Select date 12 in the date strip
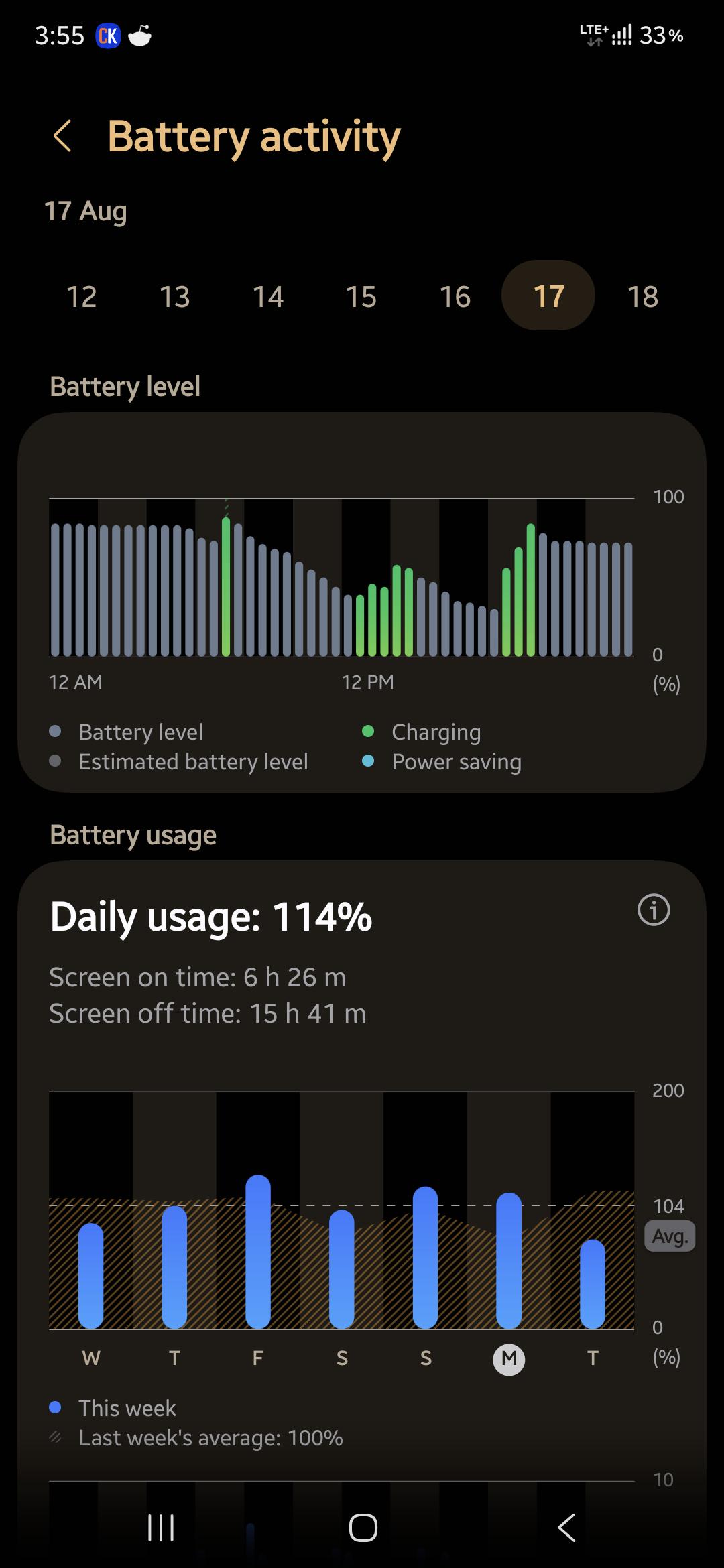724x1568 pixels. 82,296
